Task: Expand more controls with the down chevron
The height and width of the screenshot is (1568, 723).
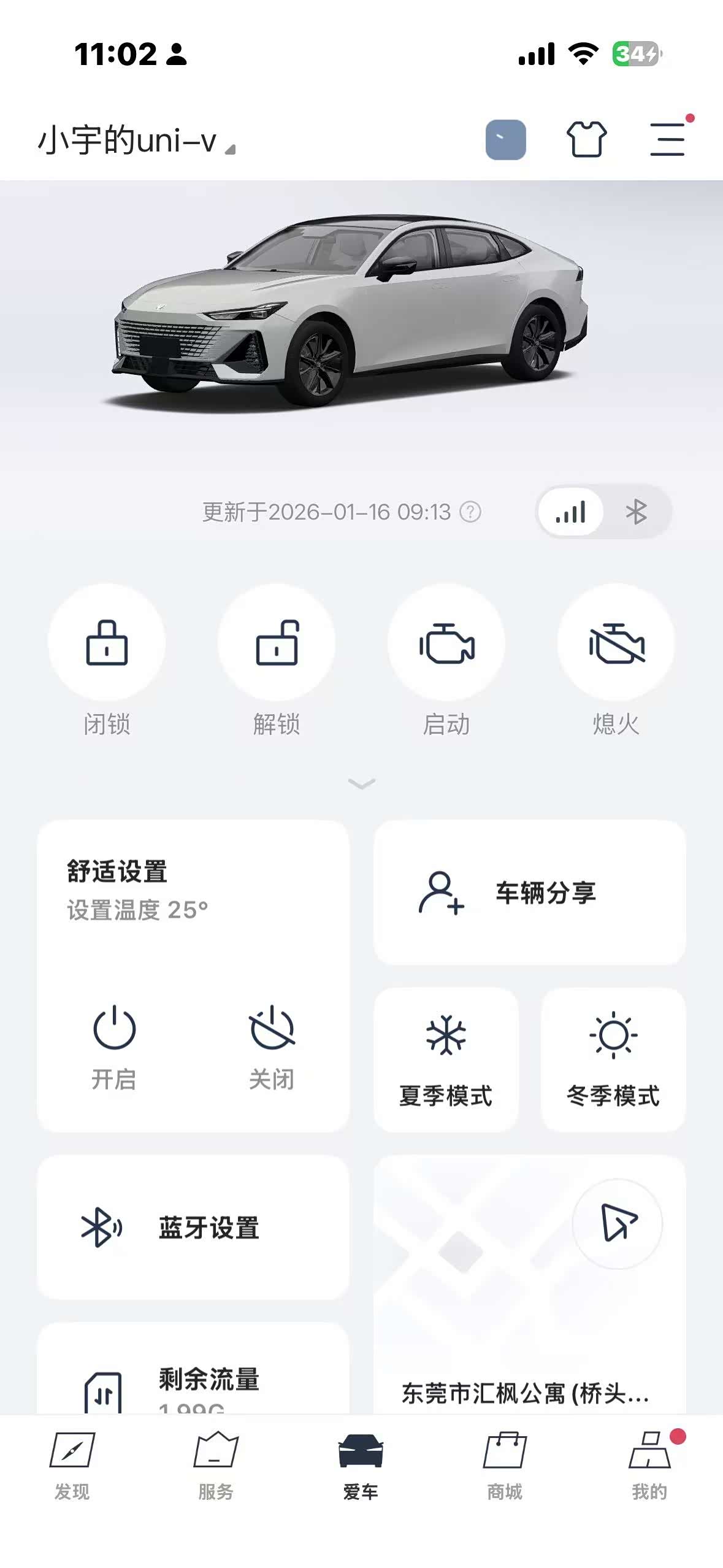Action: tap(361, 783)
